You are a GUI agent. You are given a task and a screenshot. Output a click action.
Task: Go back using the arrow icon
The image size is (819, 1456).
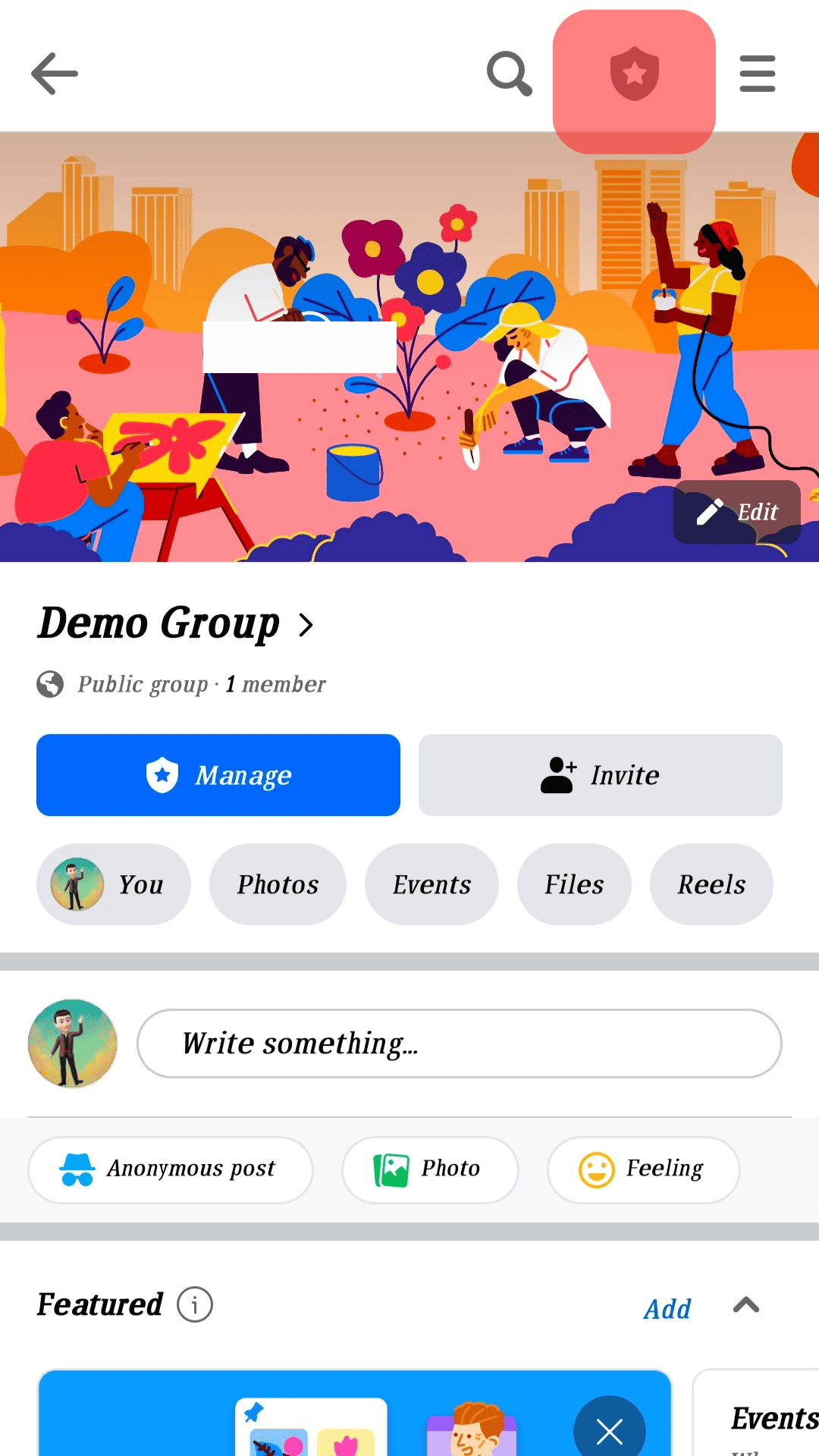[x=54, y=74]
